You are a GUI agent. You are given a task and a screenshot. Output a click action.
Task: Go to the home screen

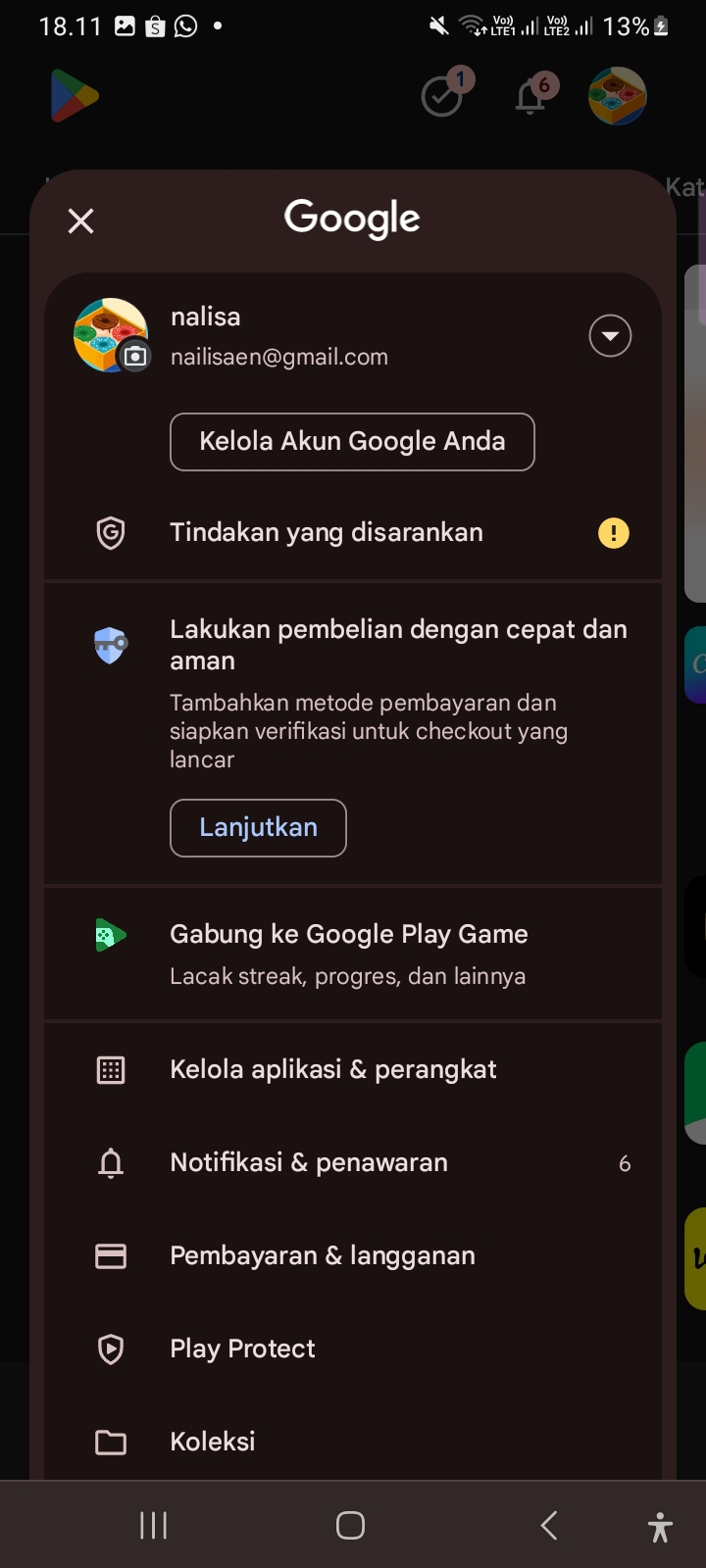(350, 1526)
